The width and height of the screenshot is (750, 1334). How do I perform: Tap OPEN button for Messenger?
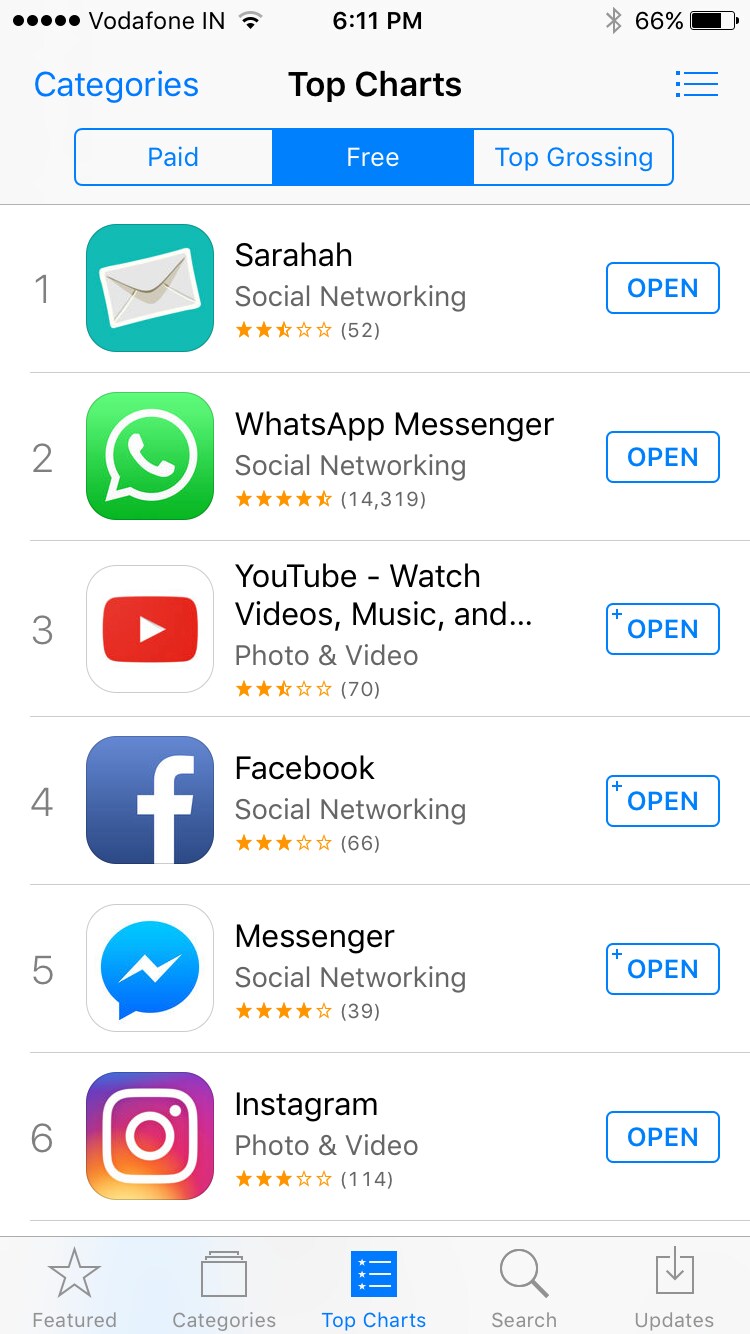pyautogui.click(x=662, y=969)
